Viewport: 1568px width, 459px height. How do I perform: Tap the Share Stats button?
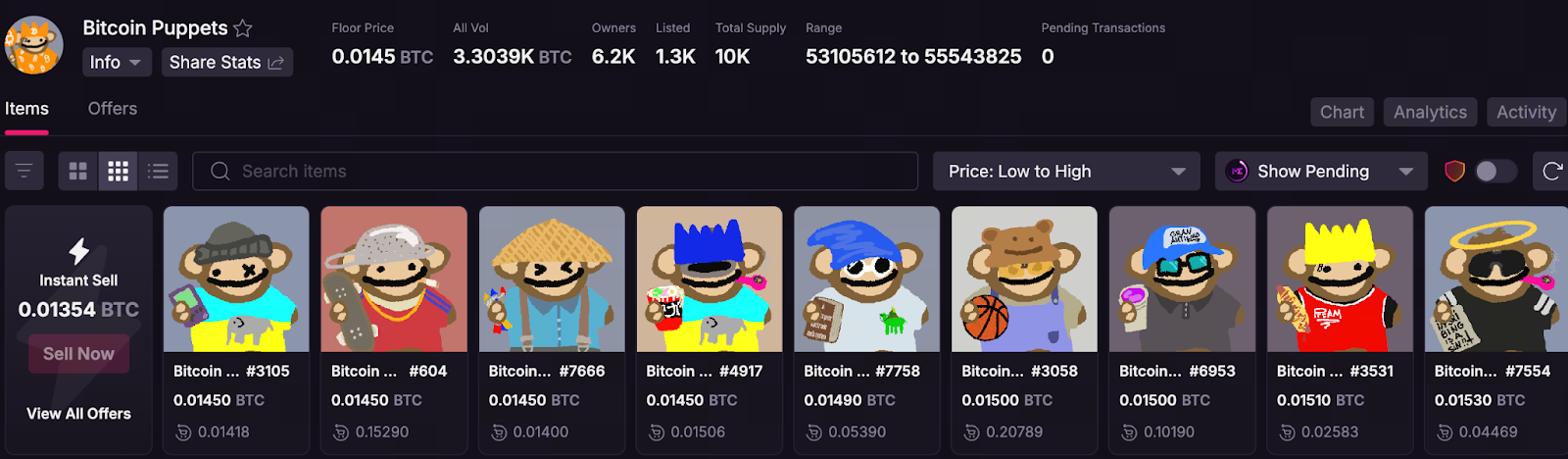[x=226, y=62]
